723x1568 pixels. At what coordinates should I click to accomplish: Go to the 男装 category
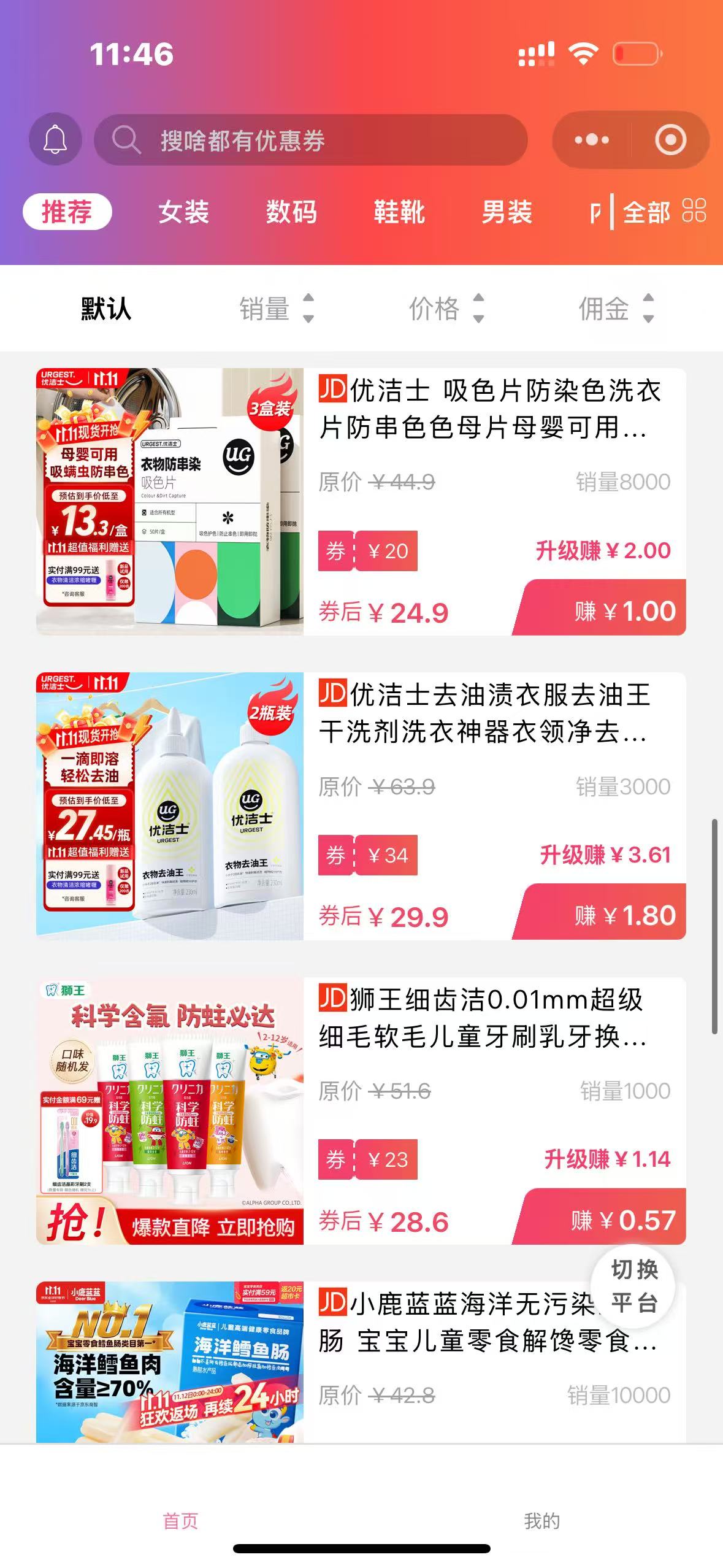(x=507, y=212)
